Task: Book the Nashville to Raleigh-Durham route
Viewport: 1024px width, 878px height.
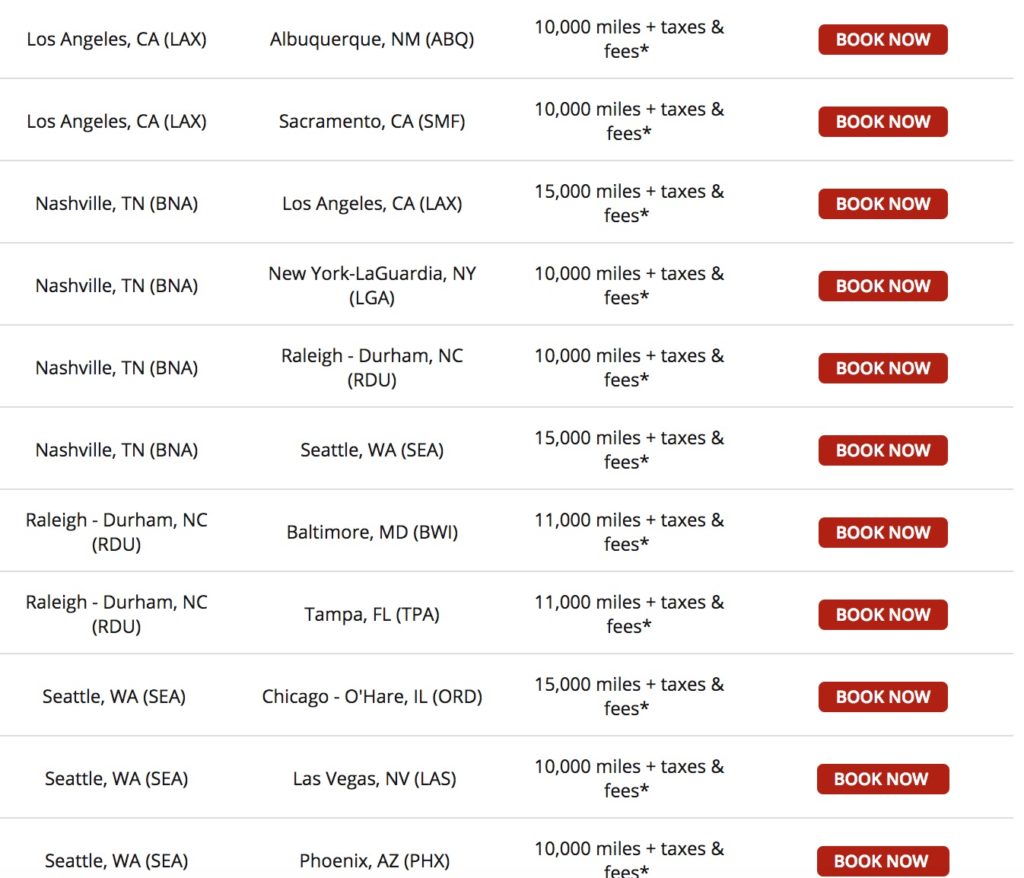Action: (882, 368)
